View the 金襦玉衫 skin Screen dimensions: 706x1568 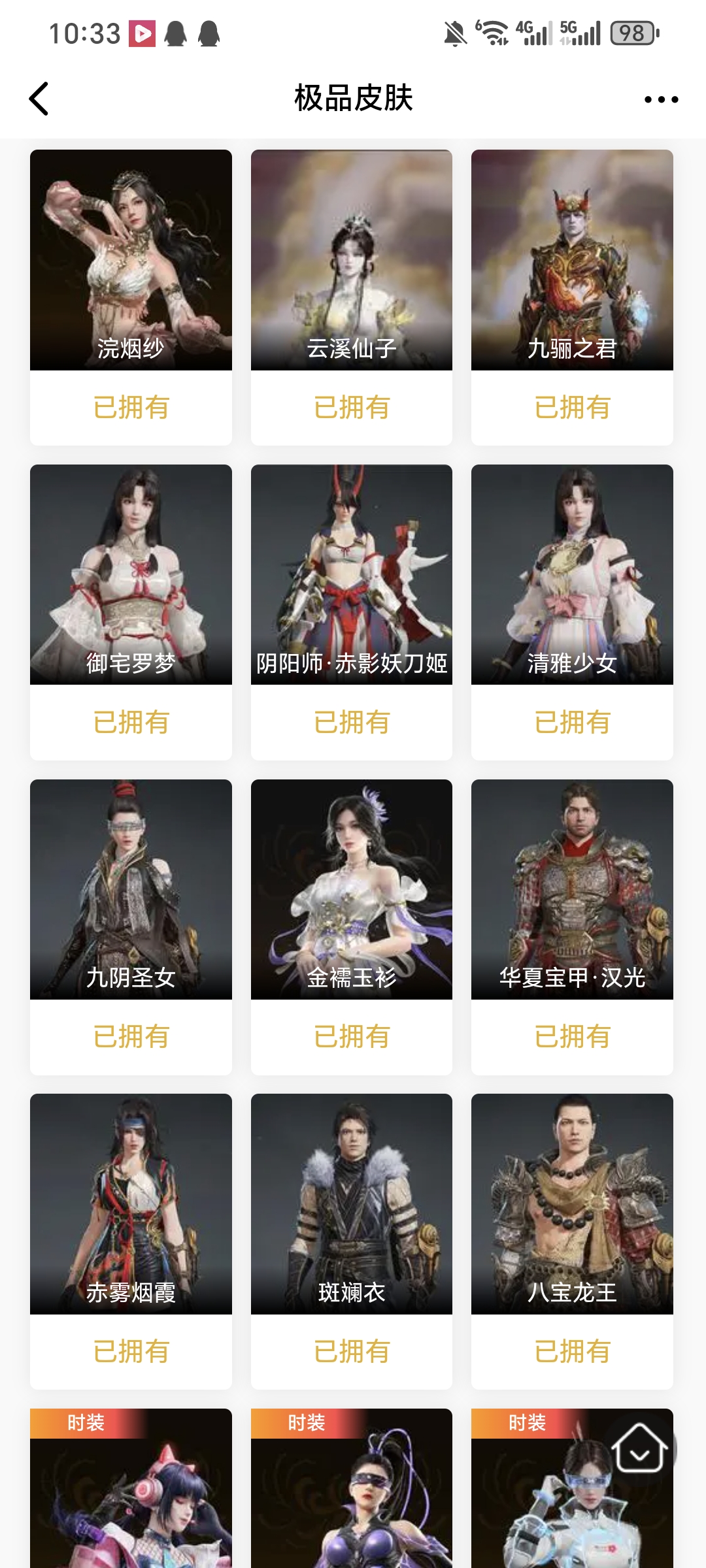click(352, 890)
